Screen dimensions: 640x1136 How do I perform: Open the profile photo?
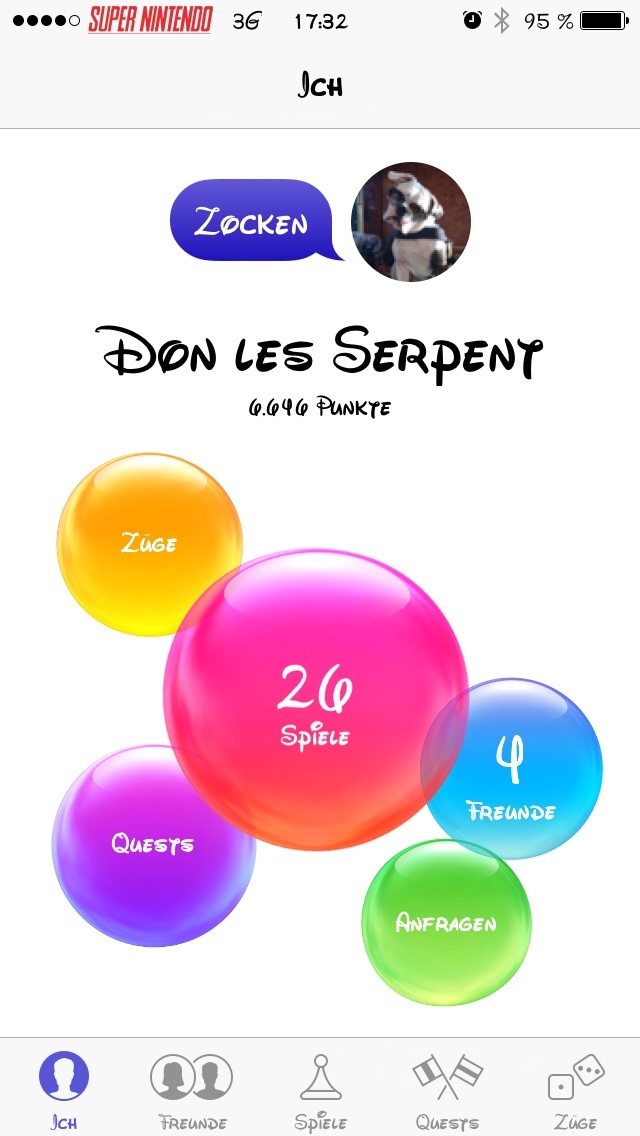coord(410,222)
